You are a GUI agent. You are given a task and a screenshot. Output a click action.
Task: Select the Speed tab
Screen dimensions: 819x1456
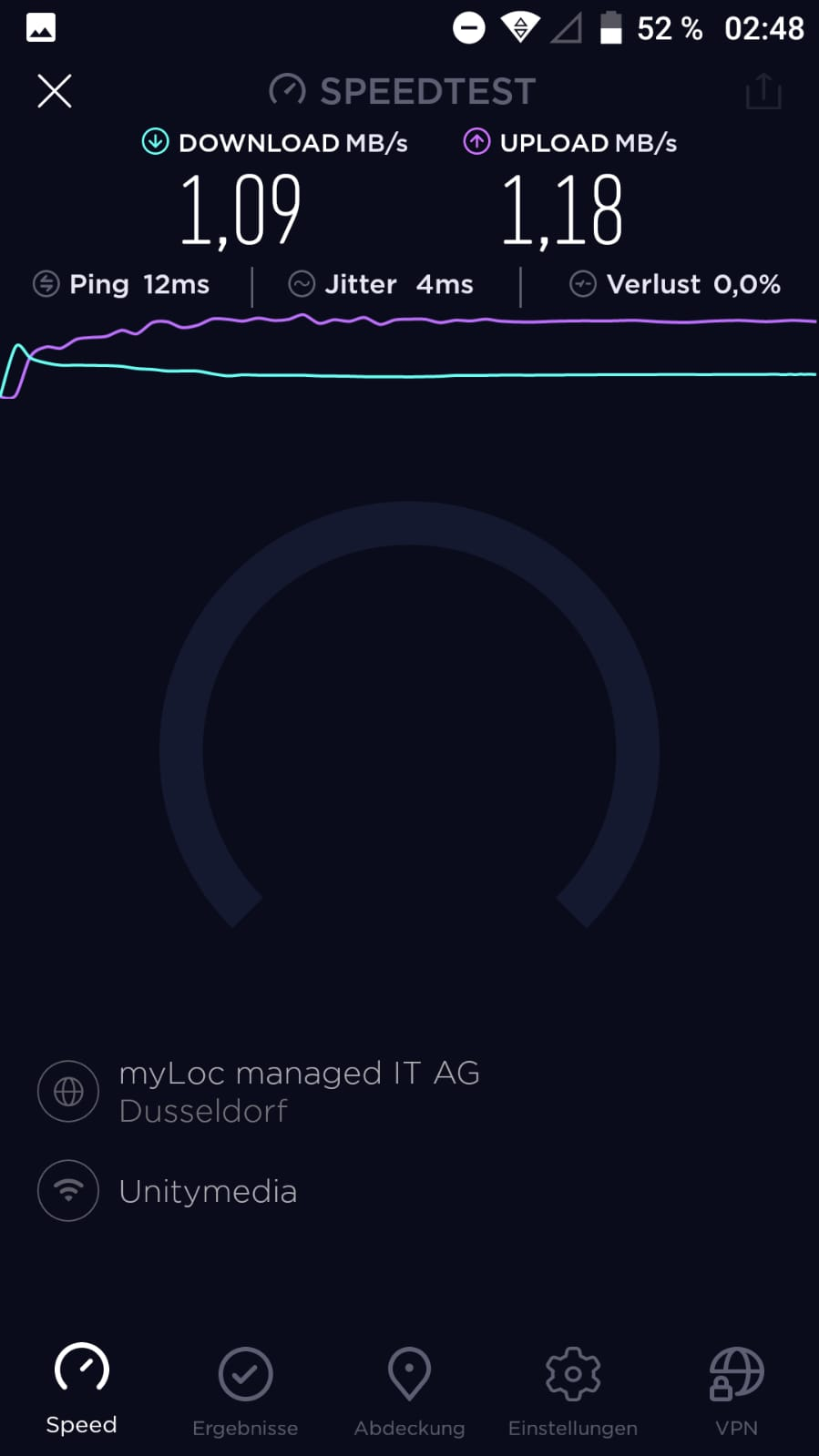click(81, 1389)
